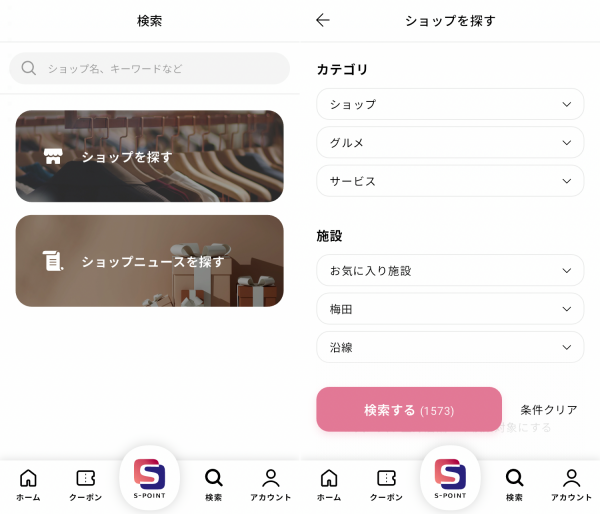The height and width of the screenshot is (514, 600).
Task: Expand the グルメ category dropdown
Action: click(x=450, y=142)
